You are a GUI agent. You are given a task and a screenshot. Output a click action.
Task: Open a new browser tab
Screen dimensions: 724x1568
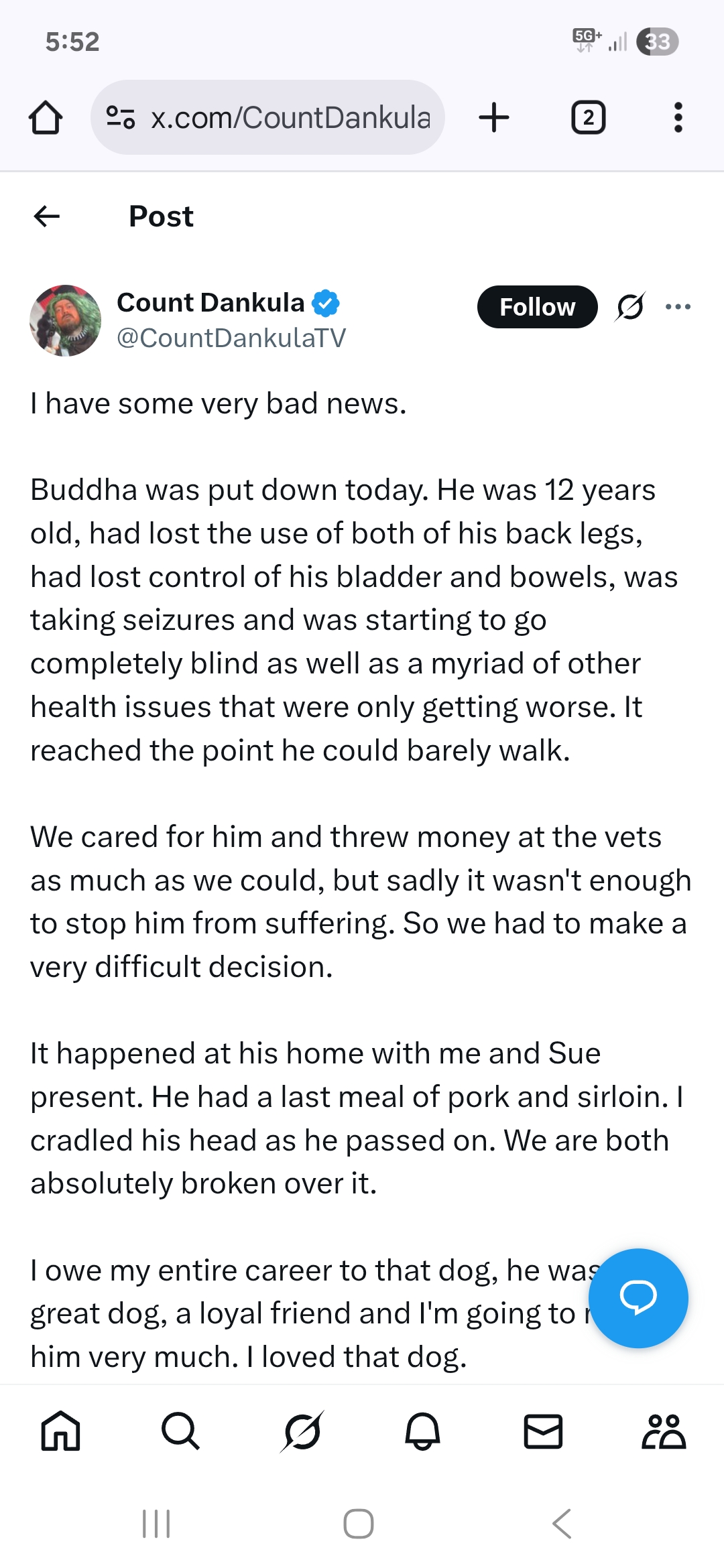[x=494, y=117]
